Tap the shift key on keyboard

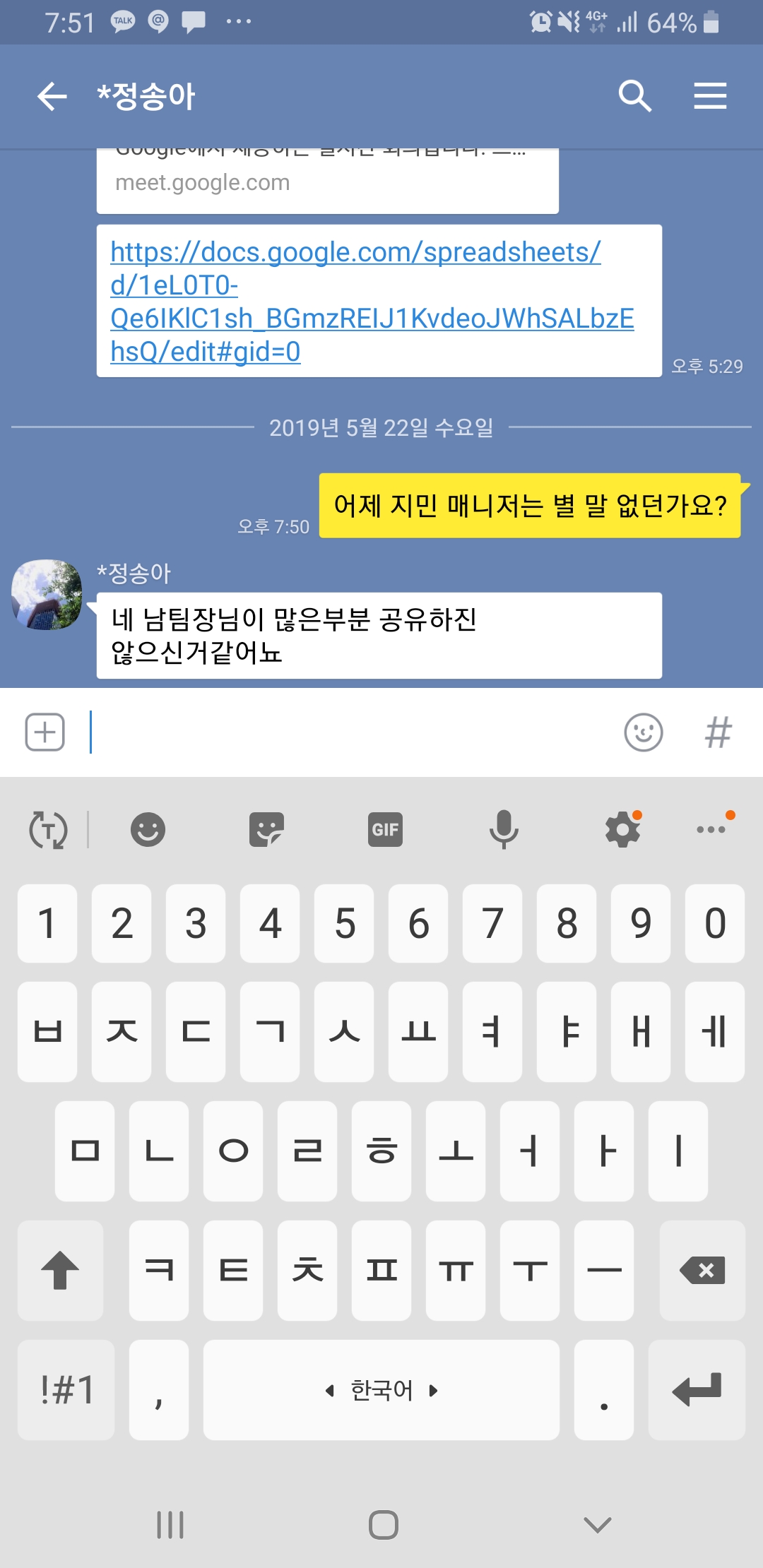60,1271
